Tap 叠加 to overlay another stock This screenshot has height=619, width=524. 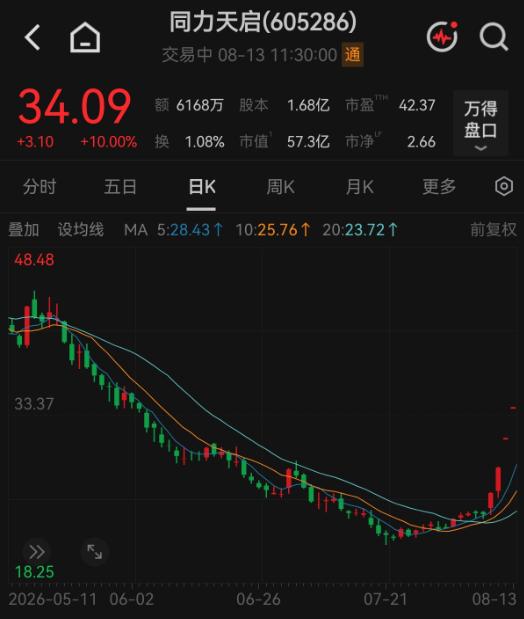(x=24, y=229)
